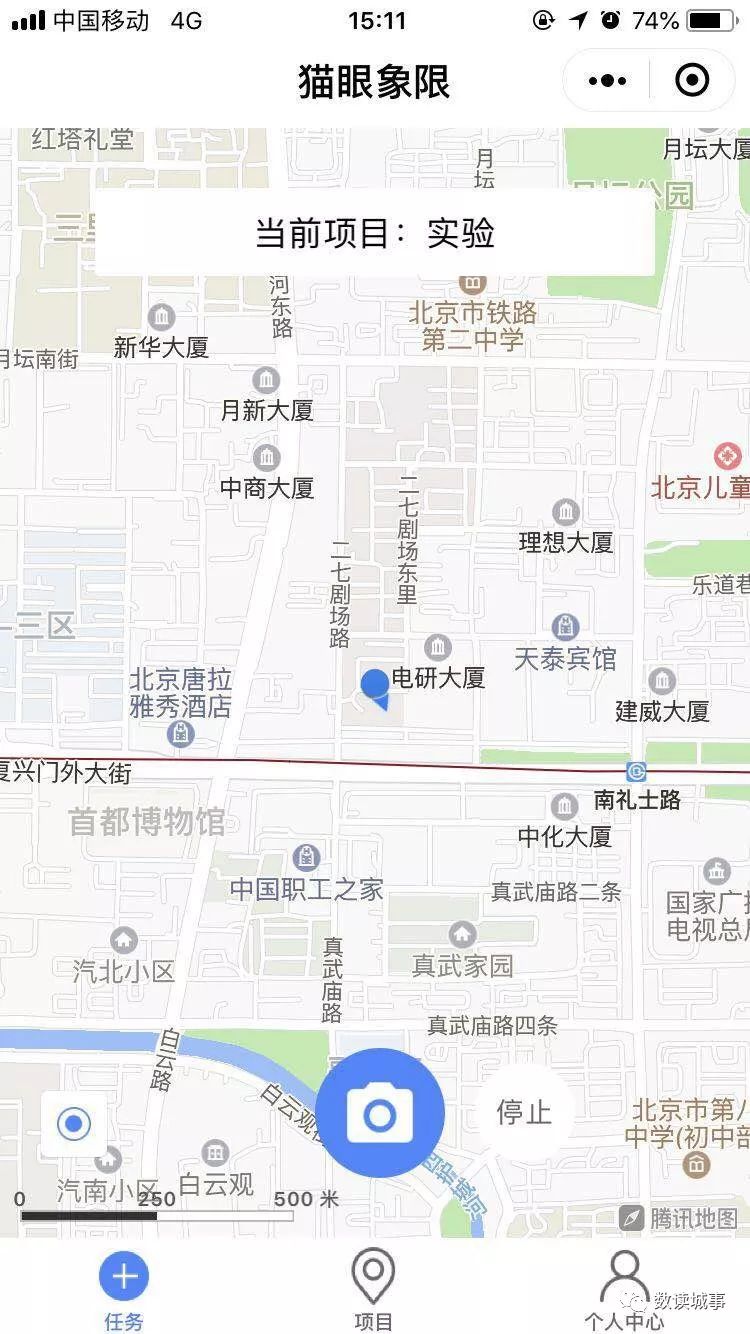750x1334 pixels.
Task: Switch to the 任务 tab
Action: click(x=124, y=1290)
